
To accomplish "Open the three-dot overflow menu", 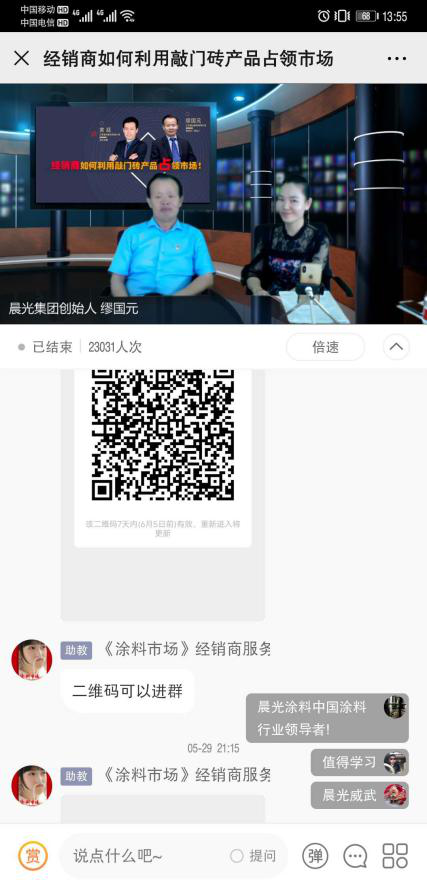I will pyautogui.click(x=396, y=59).
